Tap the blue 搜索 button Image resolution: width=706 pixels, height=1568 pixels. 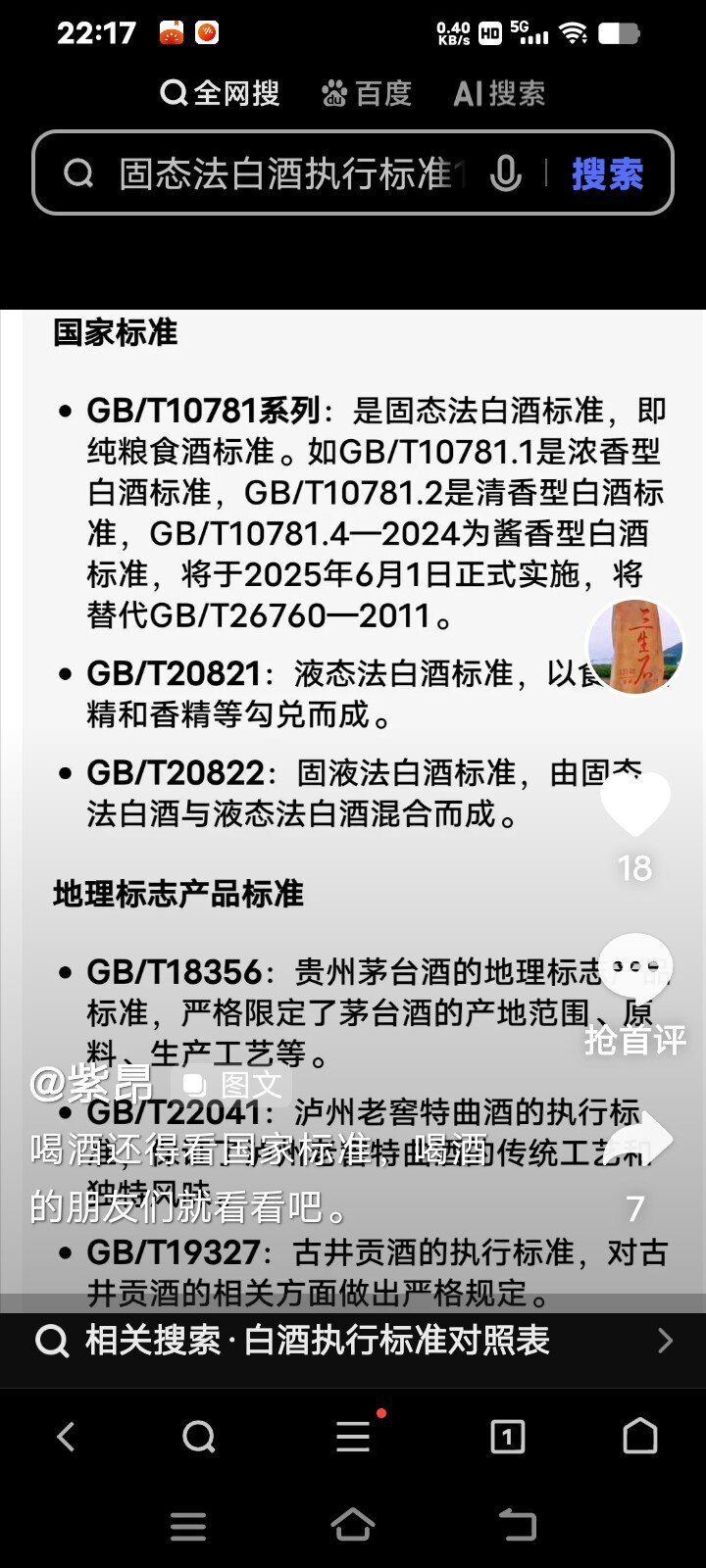click(607, 173)
